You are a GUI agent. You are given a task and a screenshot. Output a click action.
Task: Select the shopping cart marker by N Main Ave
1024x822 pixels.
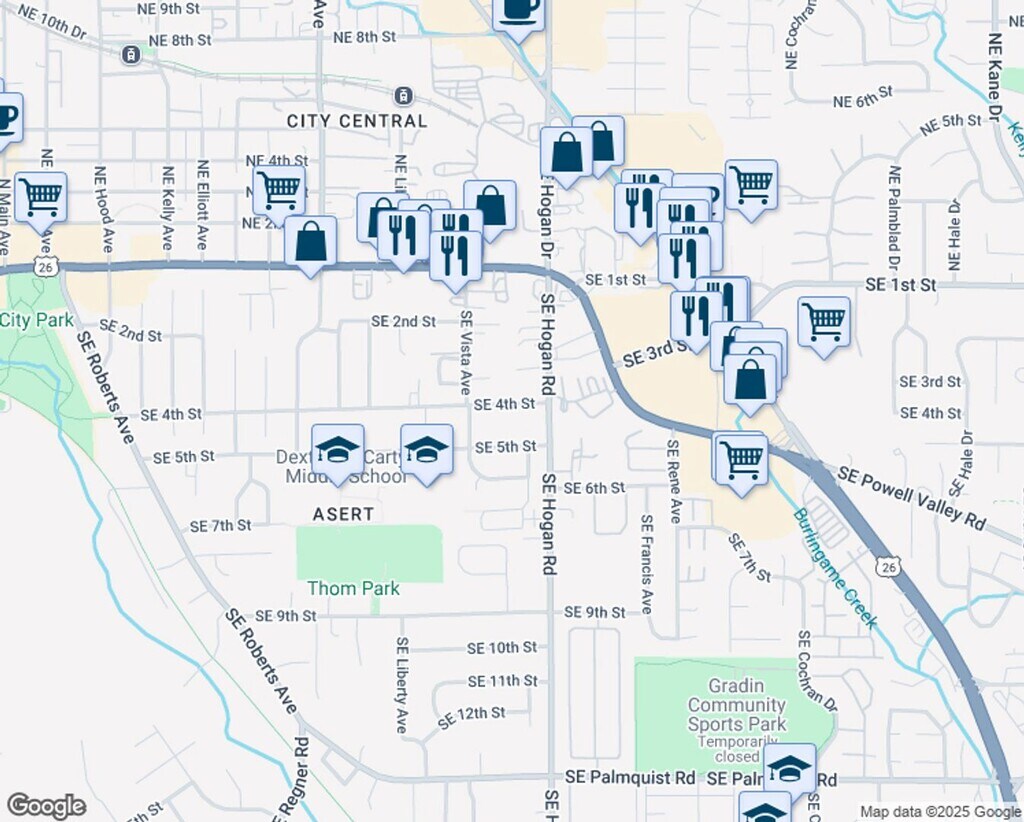coord(41,197)
